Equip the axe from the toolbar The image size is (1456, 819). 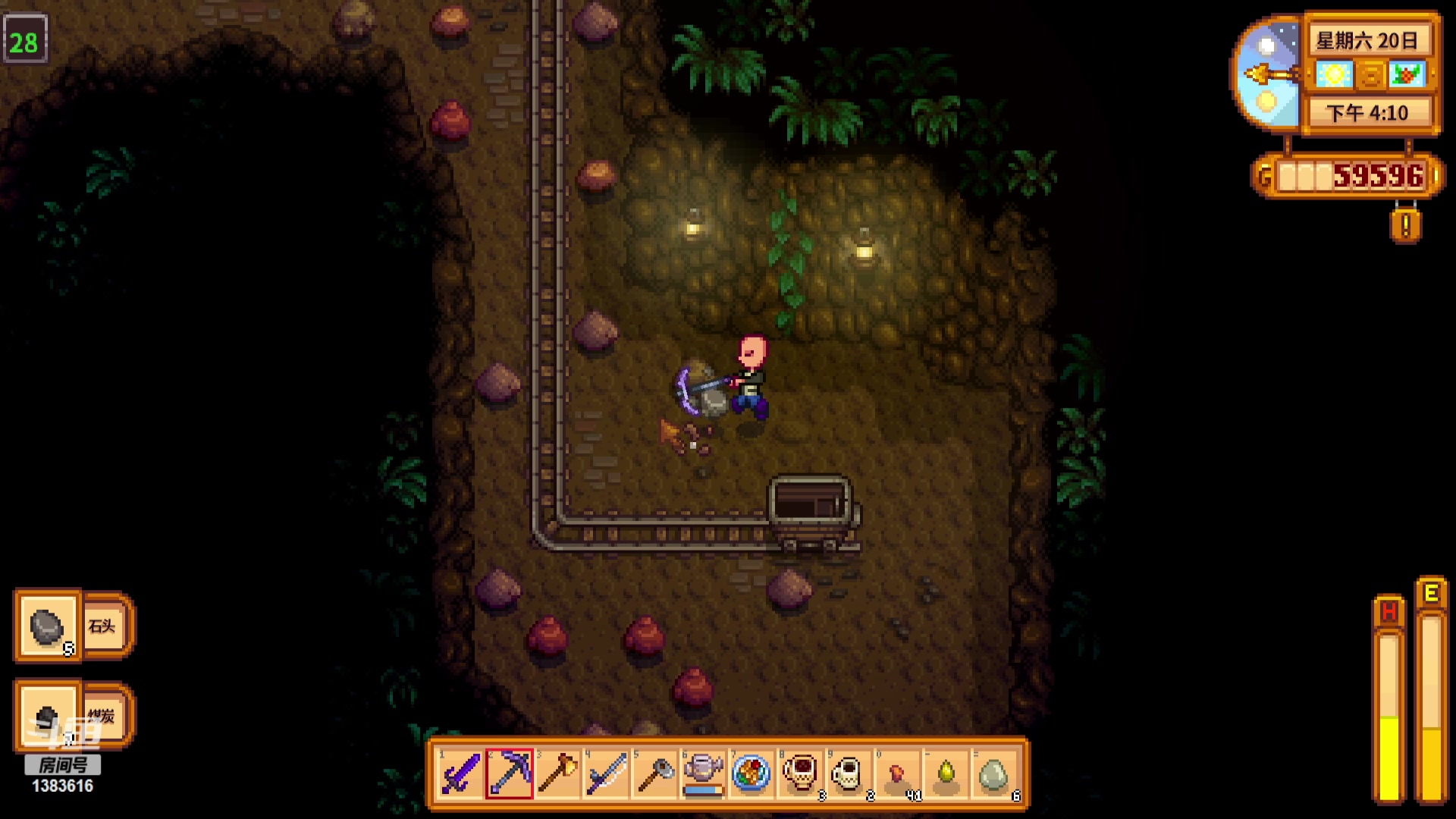click(558, 773)
